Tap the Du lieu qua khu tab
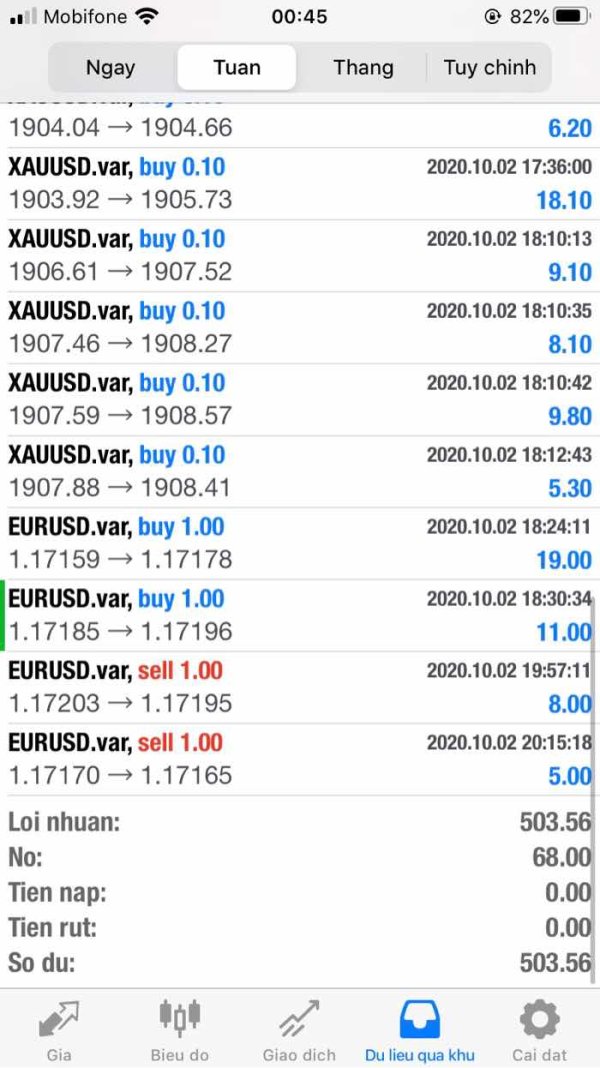This screenshot has height=1068, width=600. point(420,1030)
